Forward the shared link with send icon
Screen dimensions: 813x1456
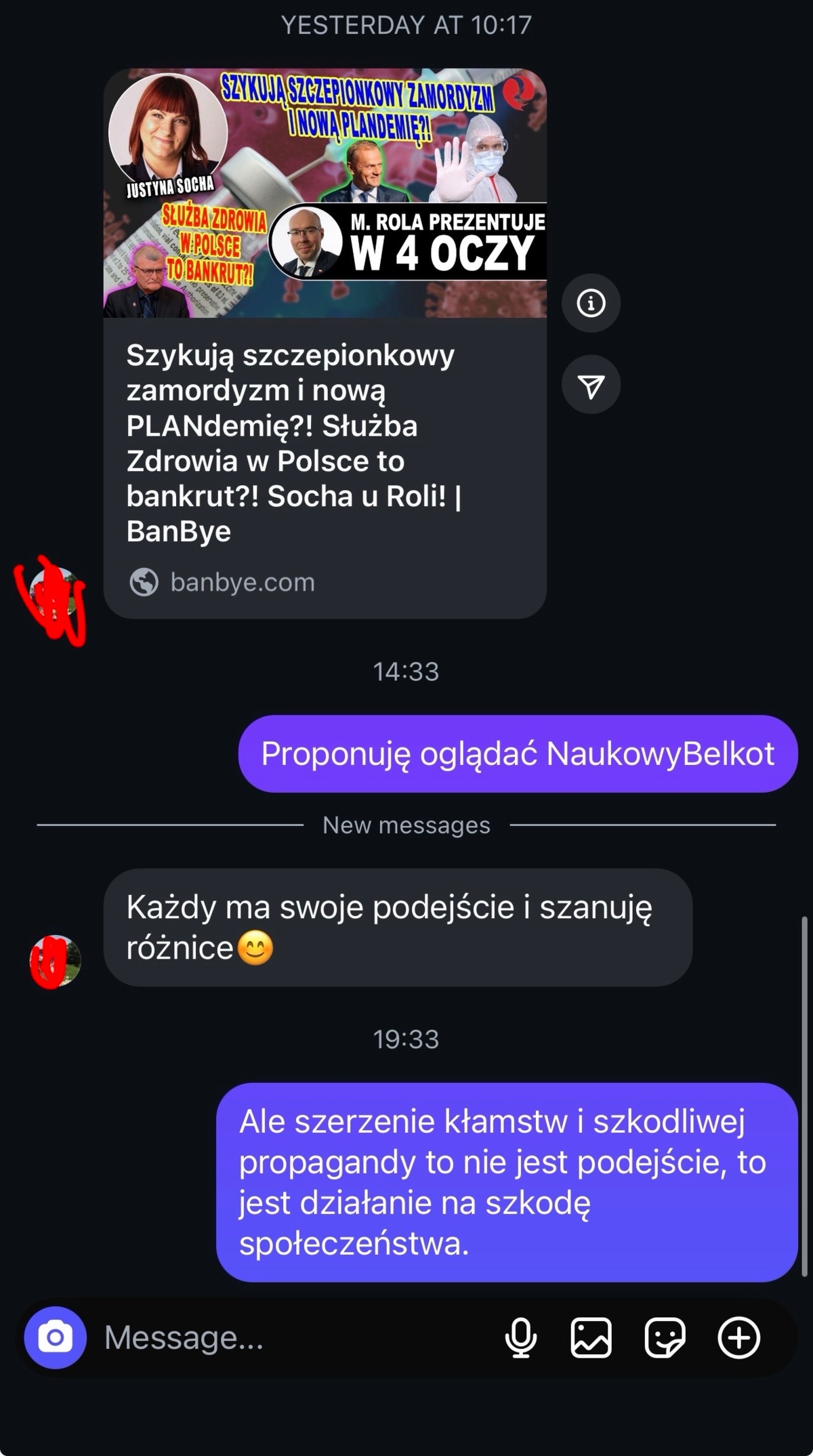tap(591, 386)
